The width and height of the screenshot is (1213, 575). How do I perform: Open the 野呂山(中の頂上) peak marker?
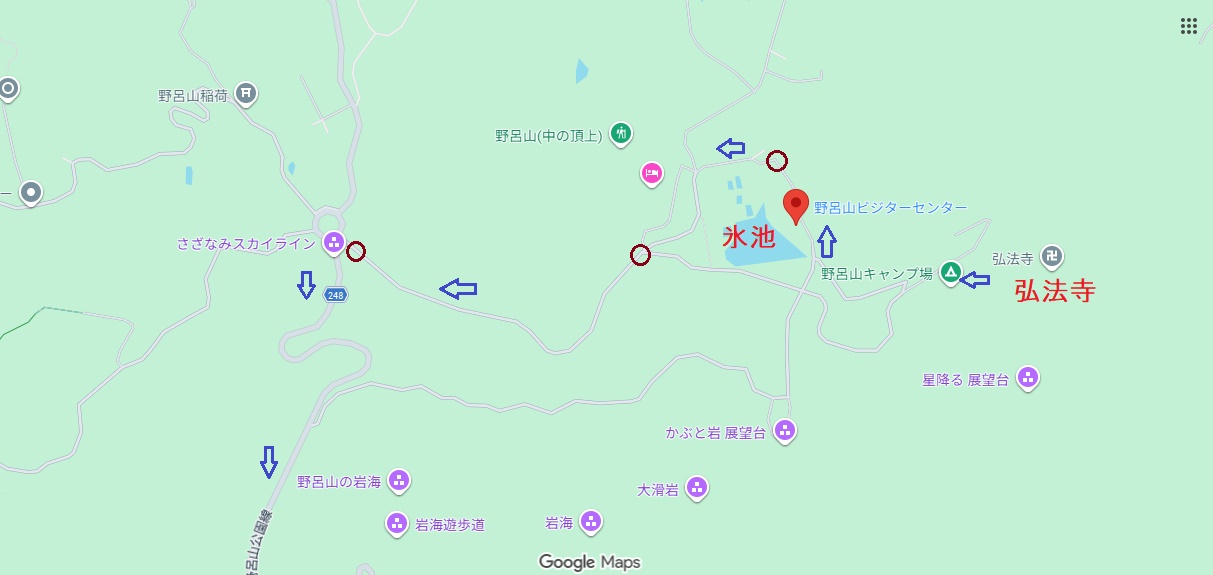coord(621,133)
